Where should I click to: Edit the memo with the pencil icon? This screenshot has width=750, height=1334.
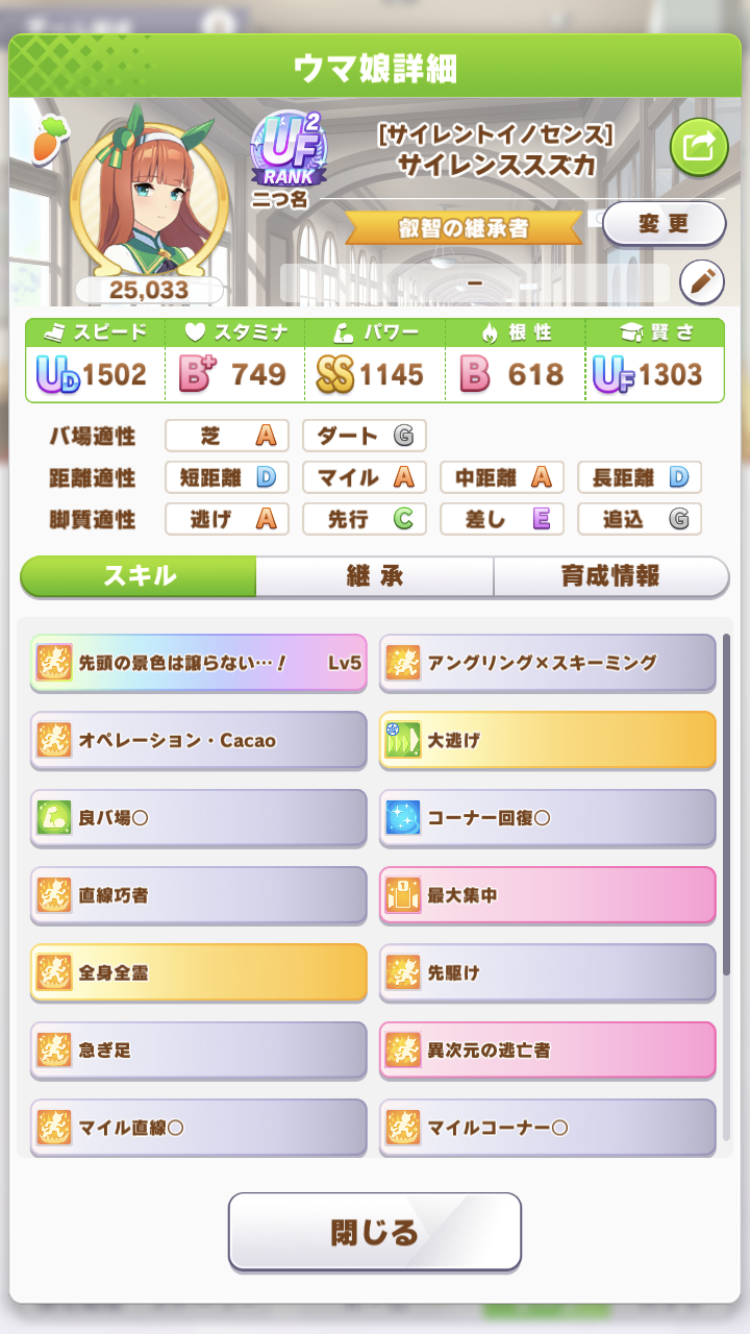click(701, 283)
